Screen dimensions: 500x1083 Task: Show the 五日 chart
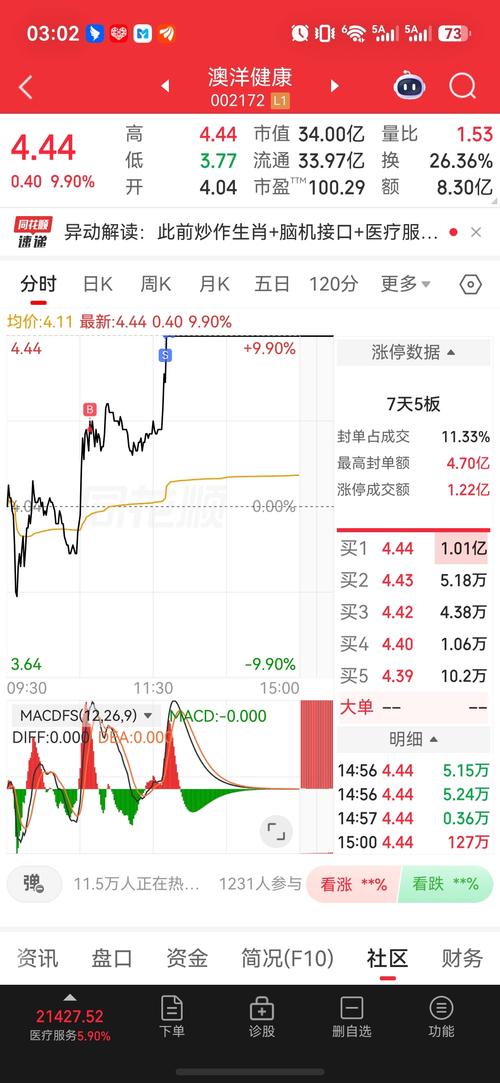[271, 284]
